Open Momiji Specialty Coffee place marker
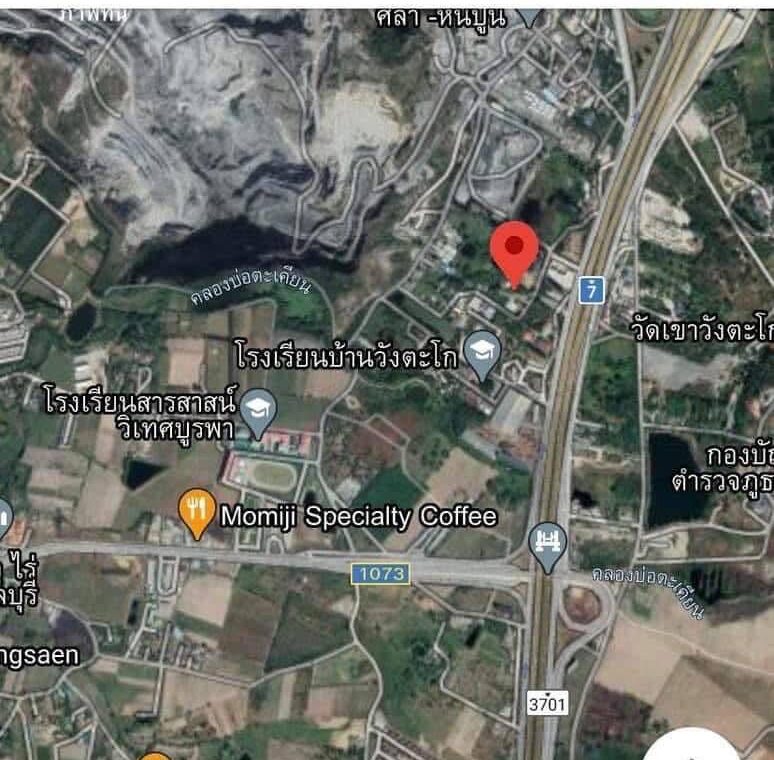 [197, 513]
